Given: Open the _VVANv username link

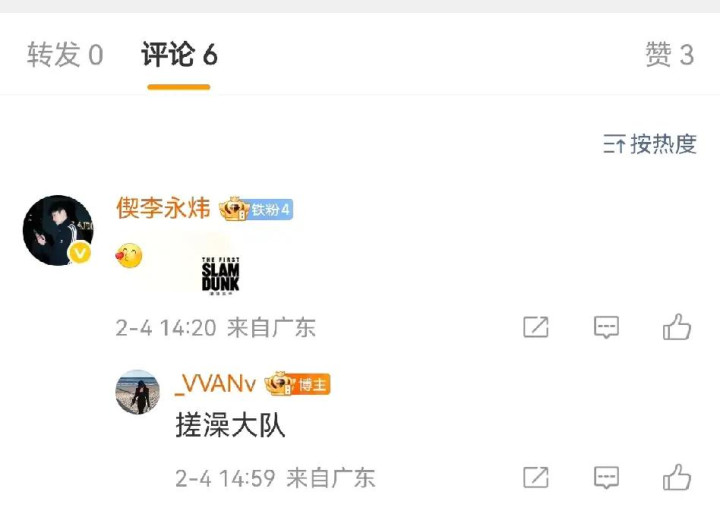Looking at the screenshot, I should pyautogui.click(x=216, y=384).
